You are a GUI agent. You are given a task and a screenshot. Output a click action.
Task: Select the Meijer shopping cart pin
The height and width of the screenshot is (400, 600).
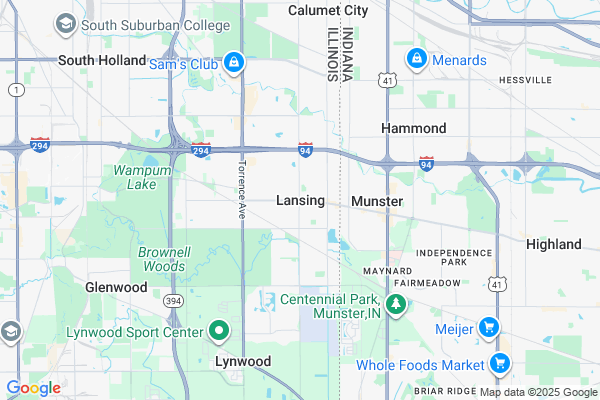[488, 327]
